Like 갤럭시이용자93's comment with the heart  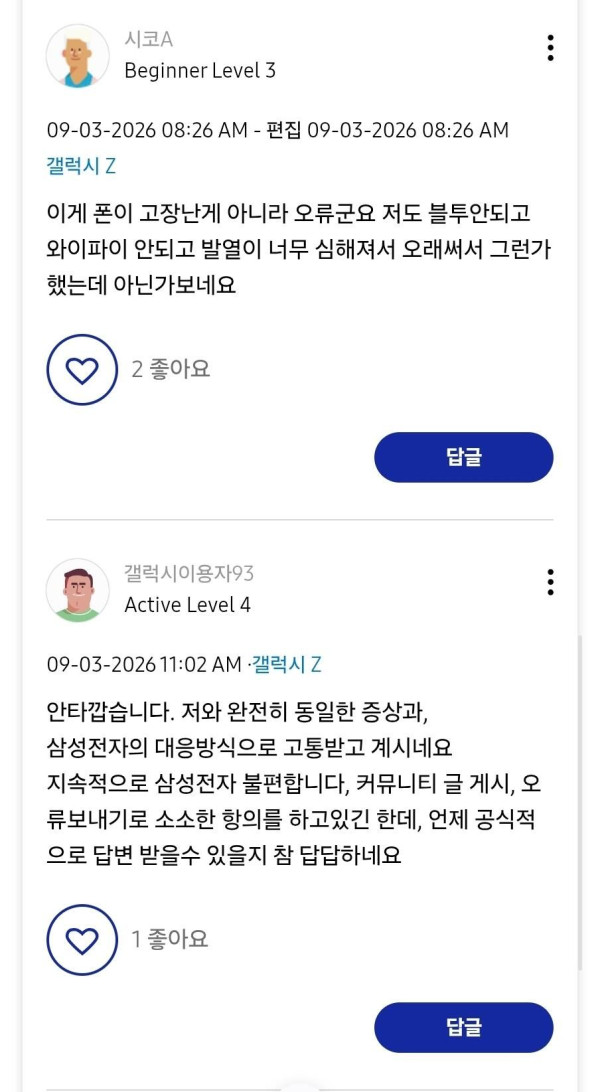81,939
